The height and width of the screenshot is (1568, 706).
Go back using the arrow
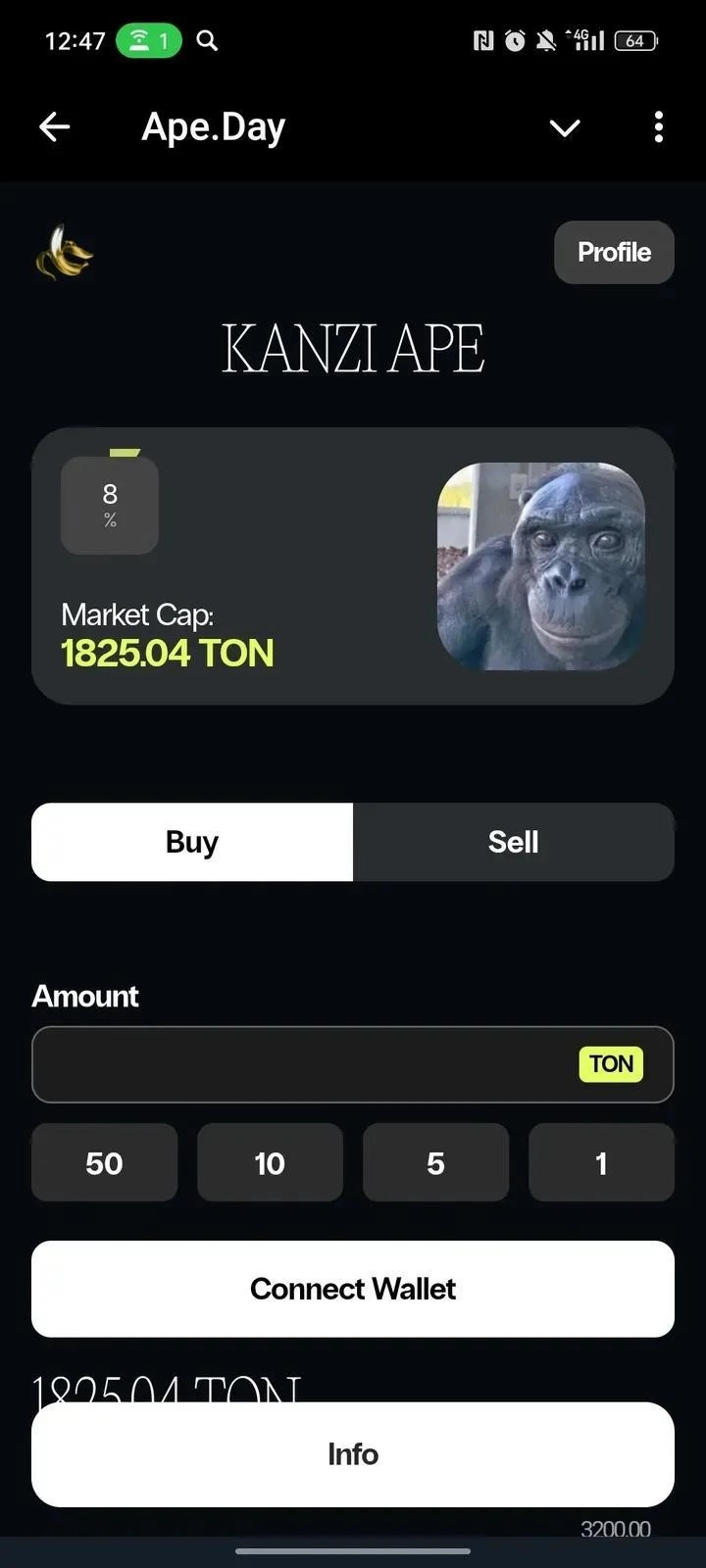point(55,126)
